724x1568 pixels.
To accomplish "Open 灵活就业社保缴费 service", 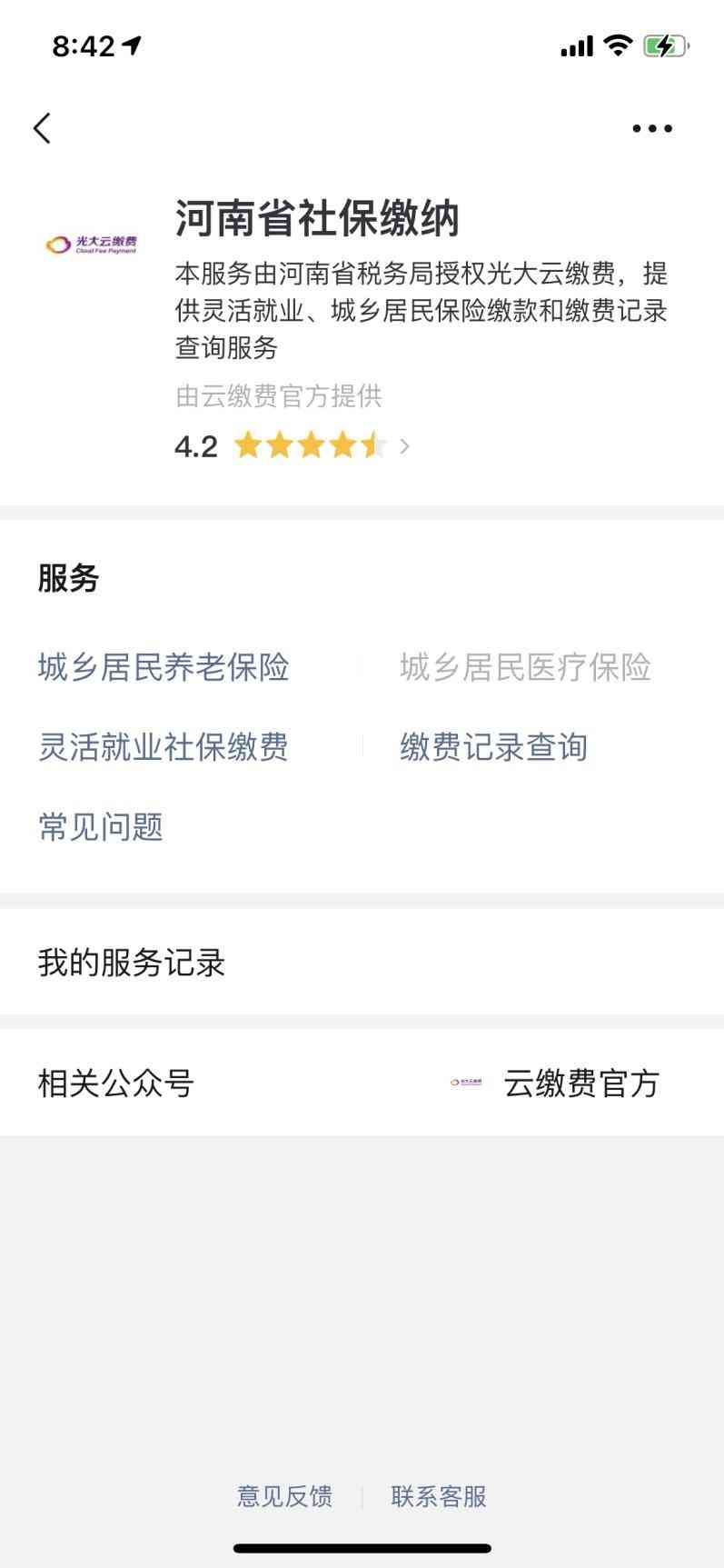I will point(164,747).
